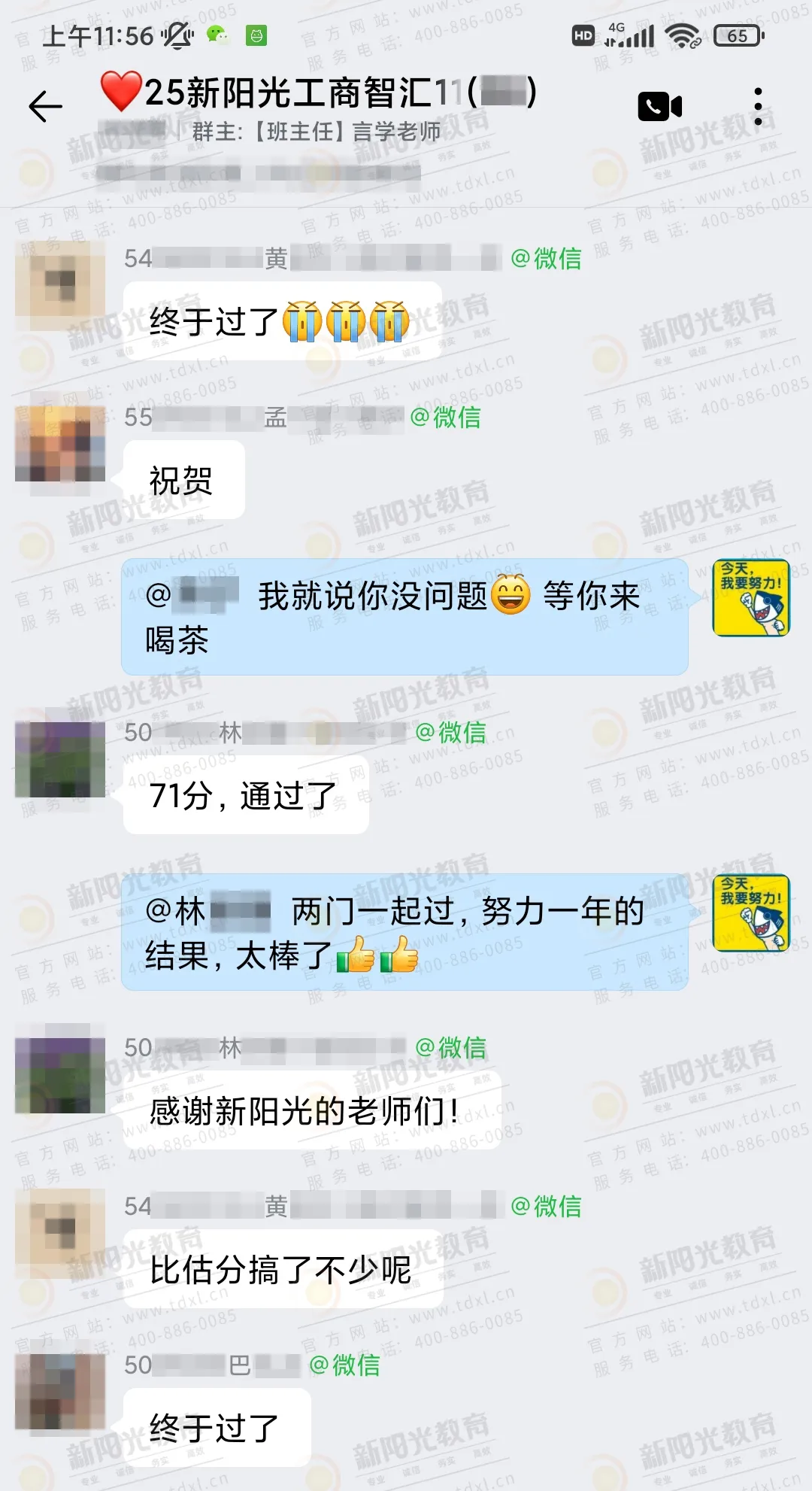Start a group voice or video call

click(659, 106)
